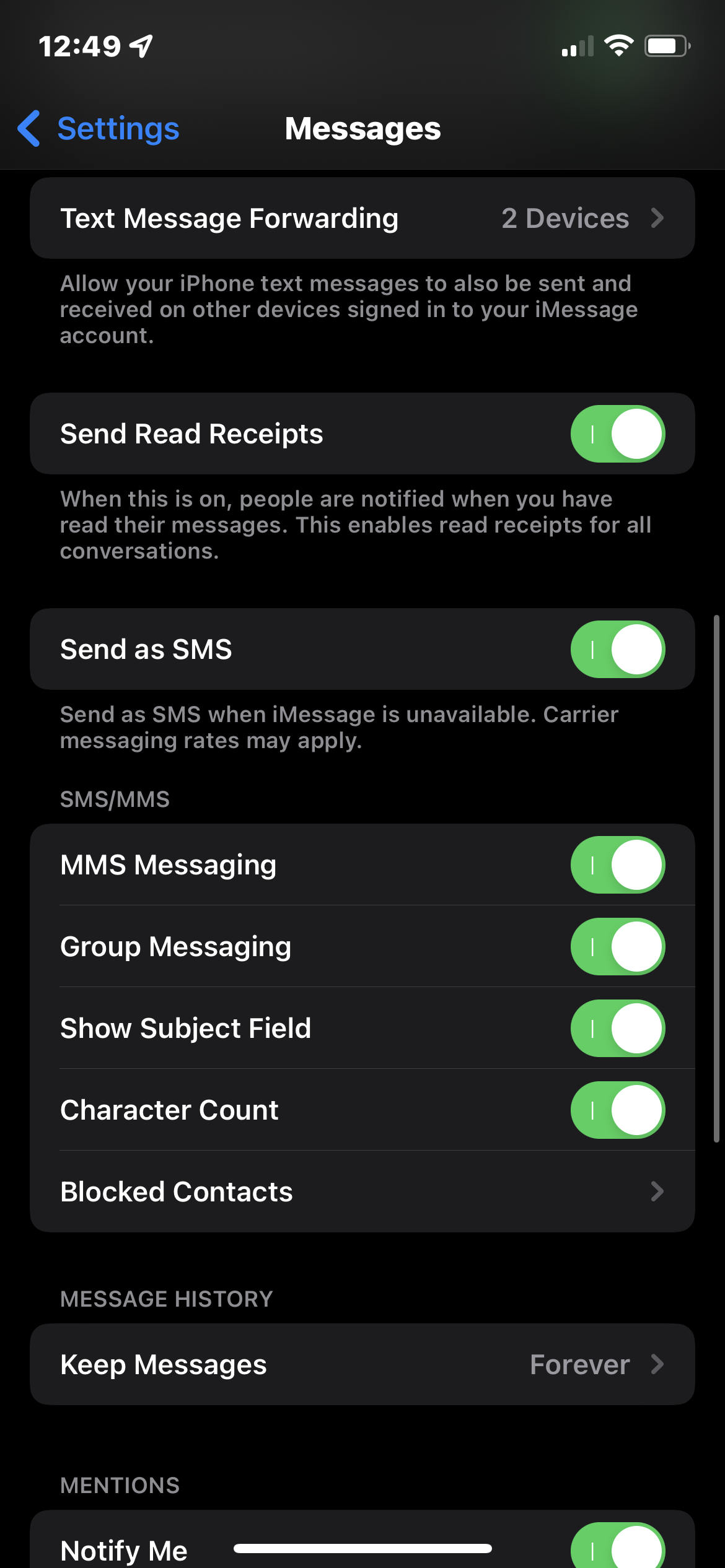The height and width of the screenshot is (1568, 725).
Task: Turn off Character Count
Action: (618, 1110)
